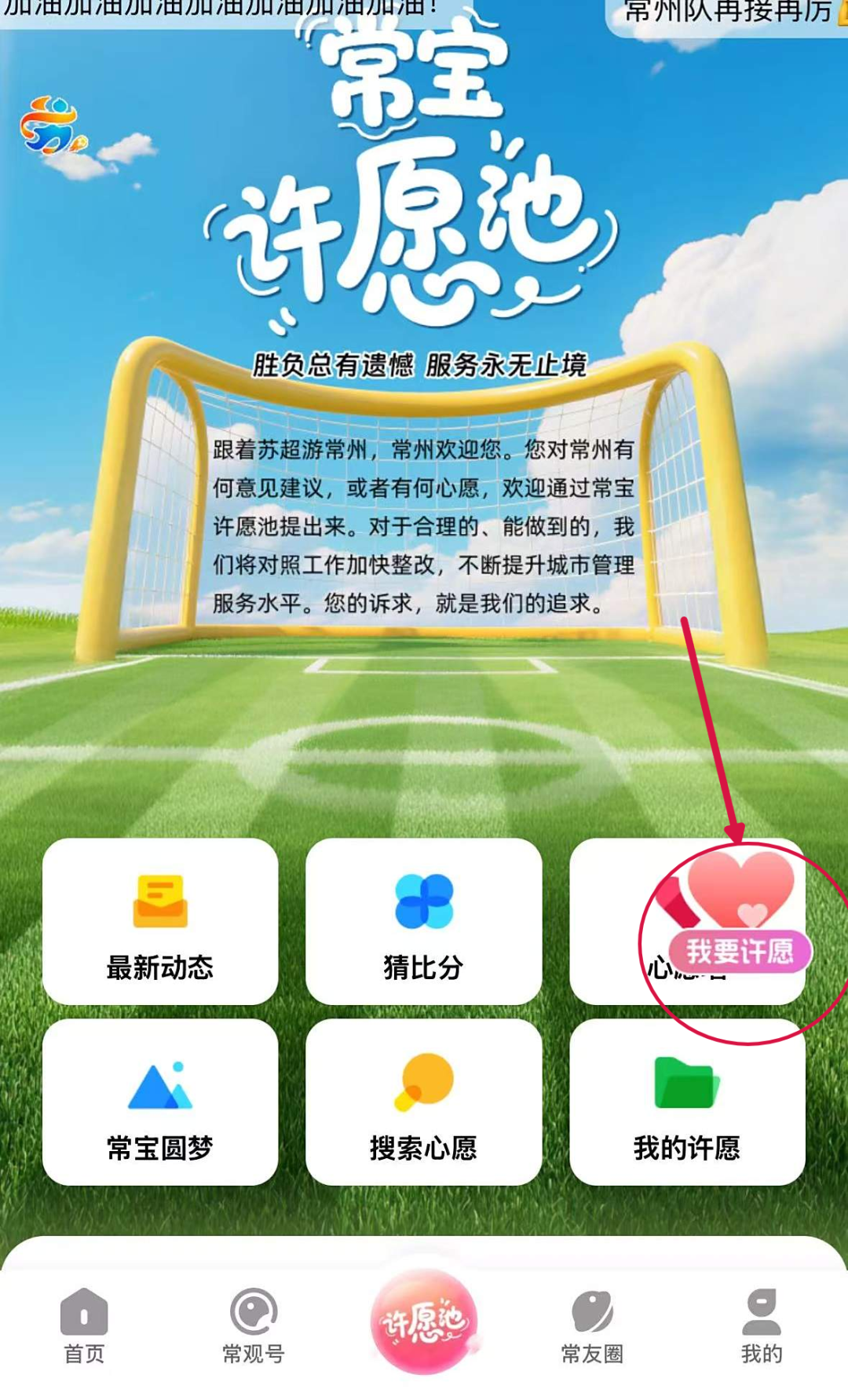Select the center 许愿池 tab
The width and height of the screenshot is (848, 1400).
point(424,1321)
